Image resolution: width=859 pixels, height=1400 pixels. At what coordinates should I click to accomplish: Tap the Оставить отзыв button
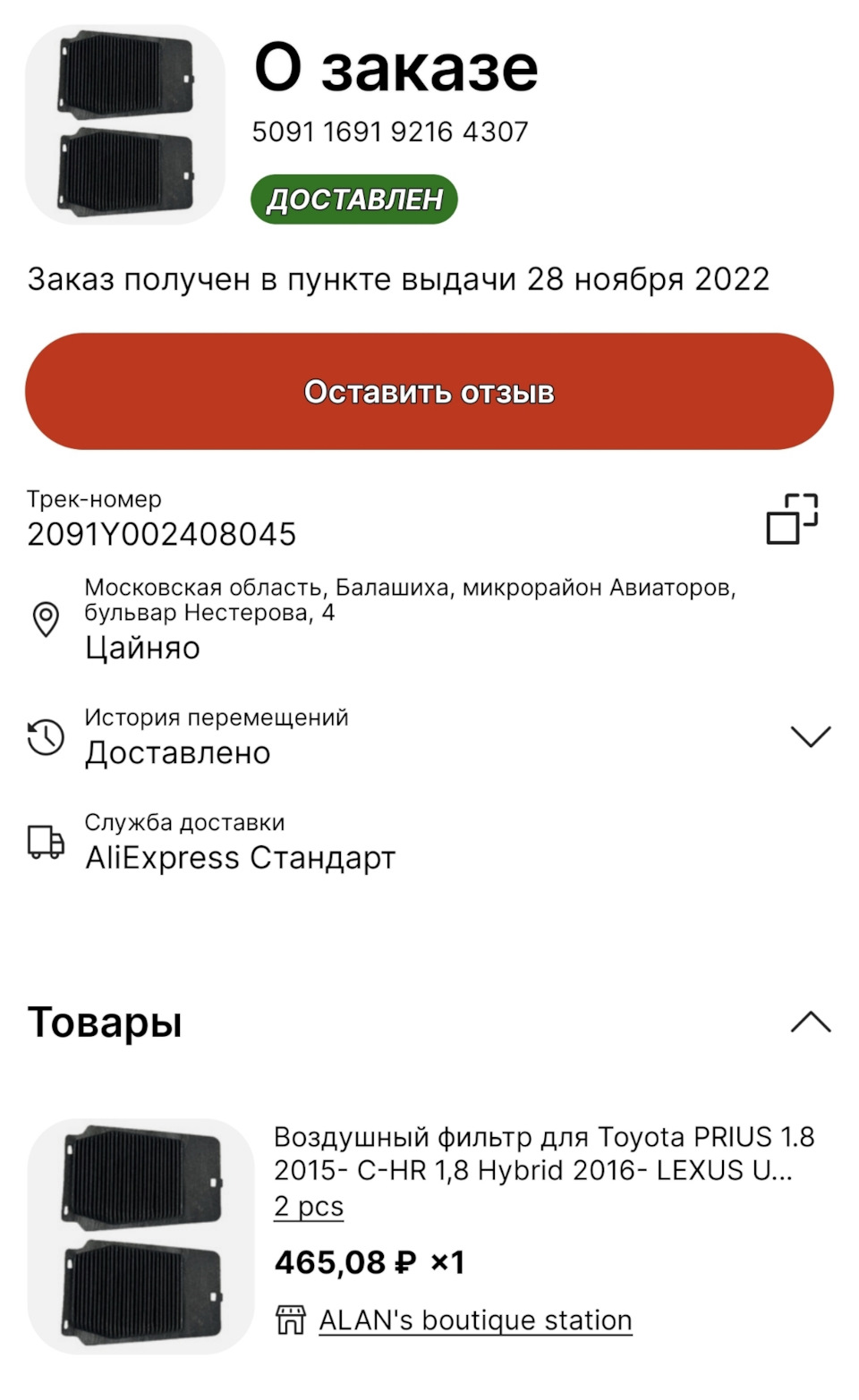pyautogui.click(x=429, y=392)
